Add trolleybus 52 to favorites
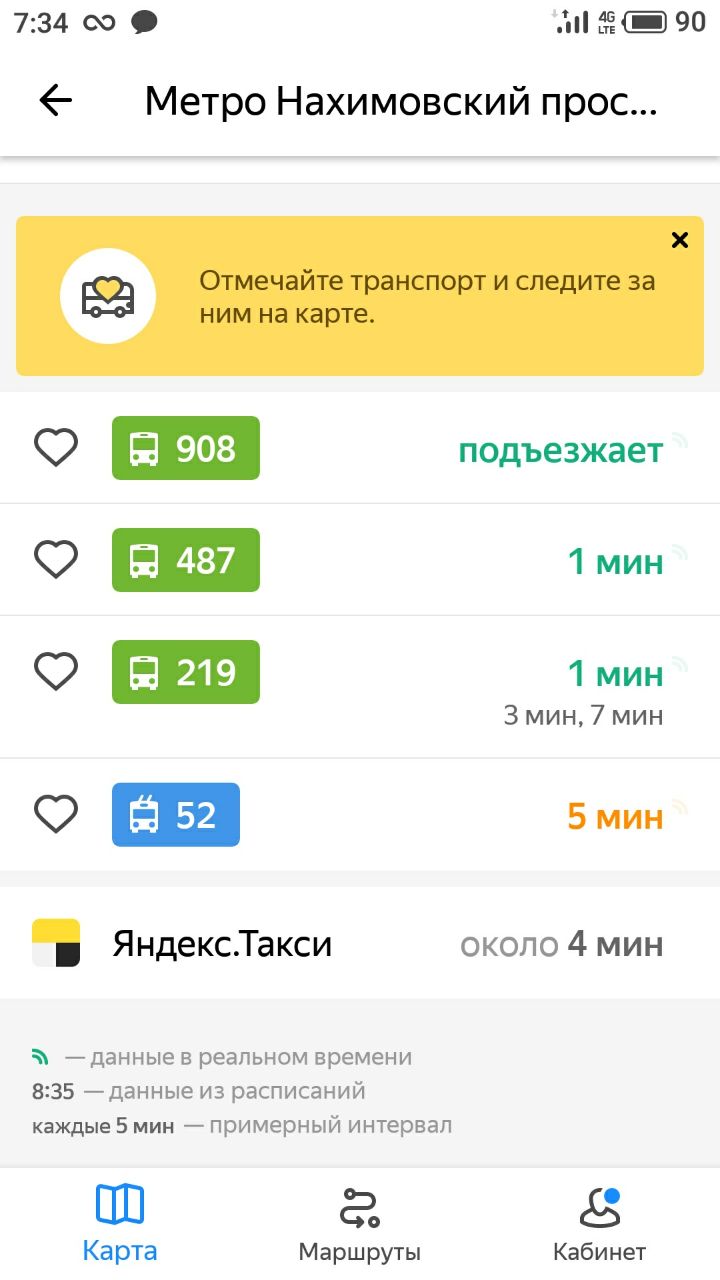The image size is (720, 1280). click(x=56, y=815)
